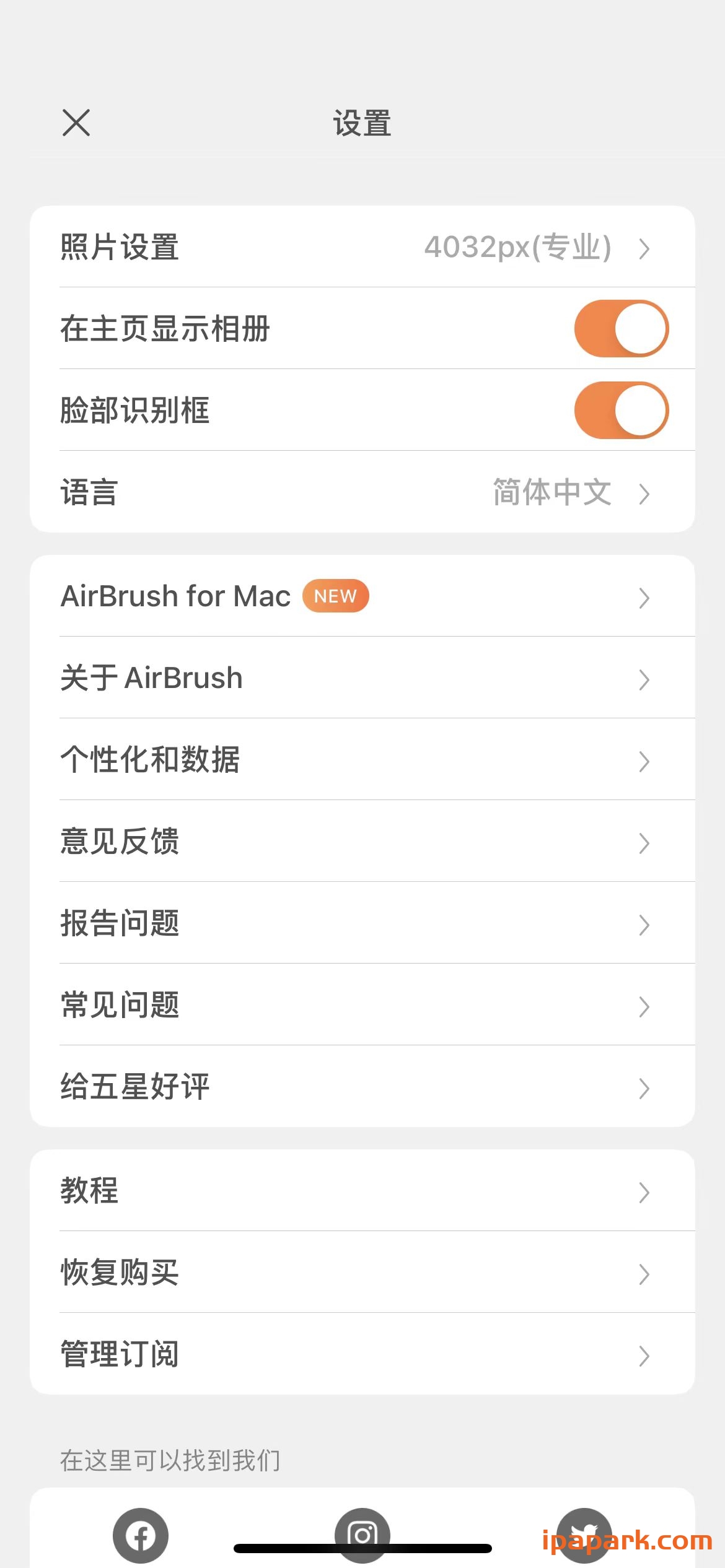Open AirBrush for Mac item
Viewport: 725px width, 1568px height.
[x=362, y=596]
